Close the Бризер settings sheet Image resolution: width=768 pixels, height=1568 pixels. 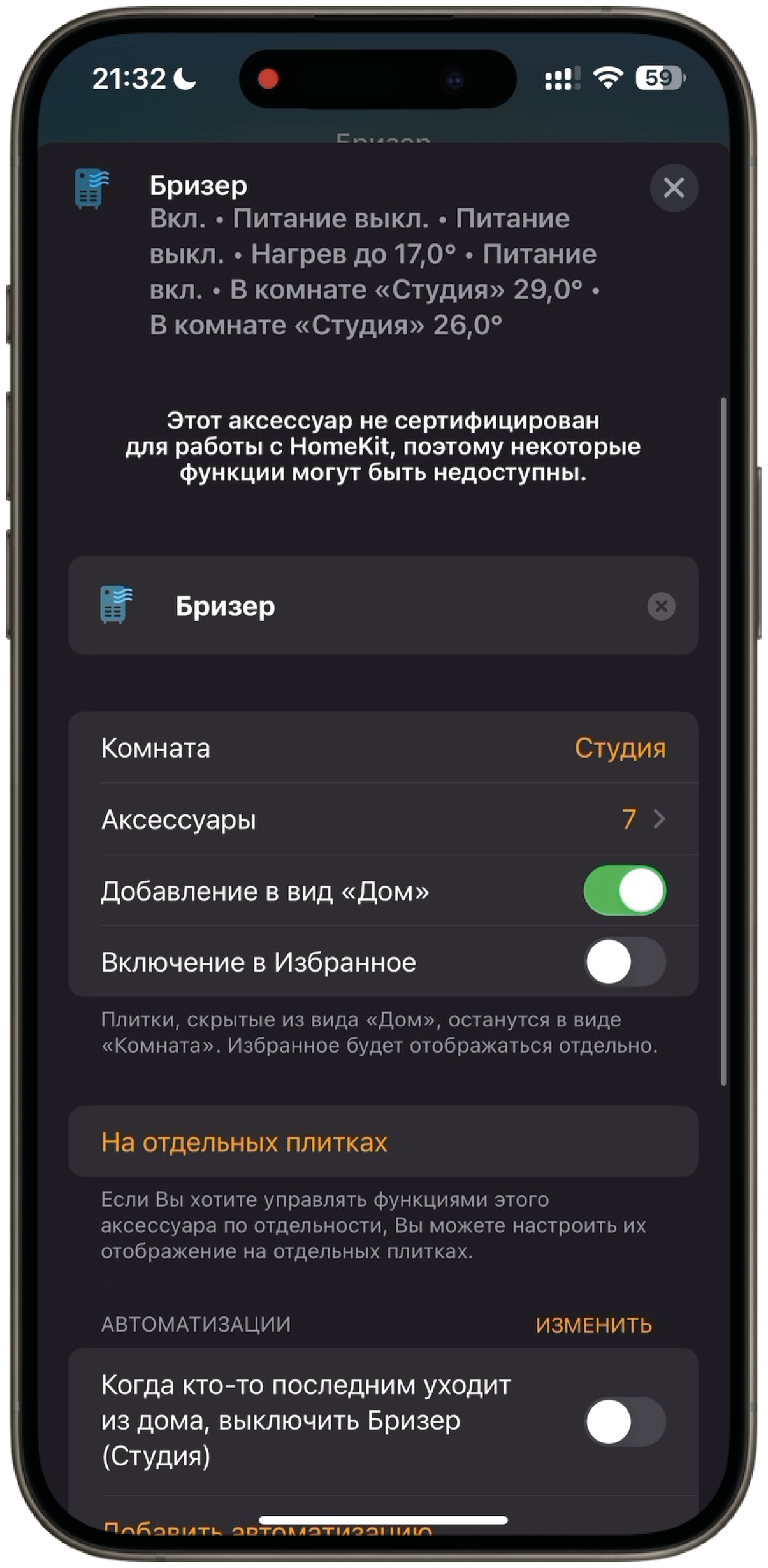tap(673, 188)
